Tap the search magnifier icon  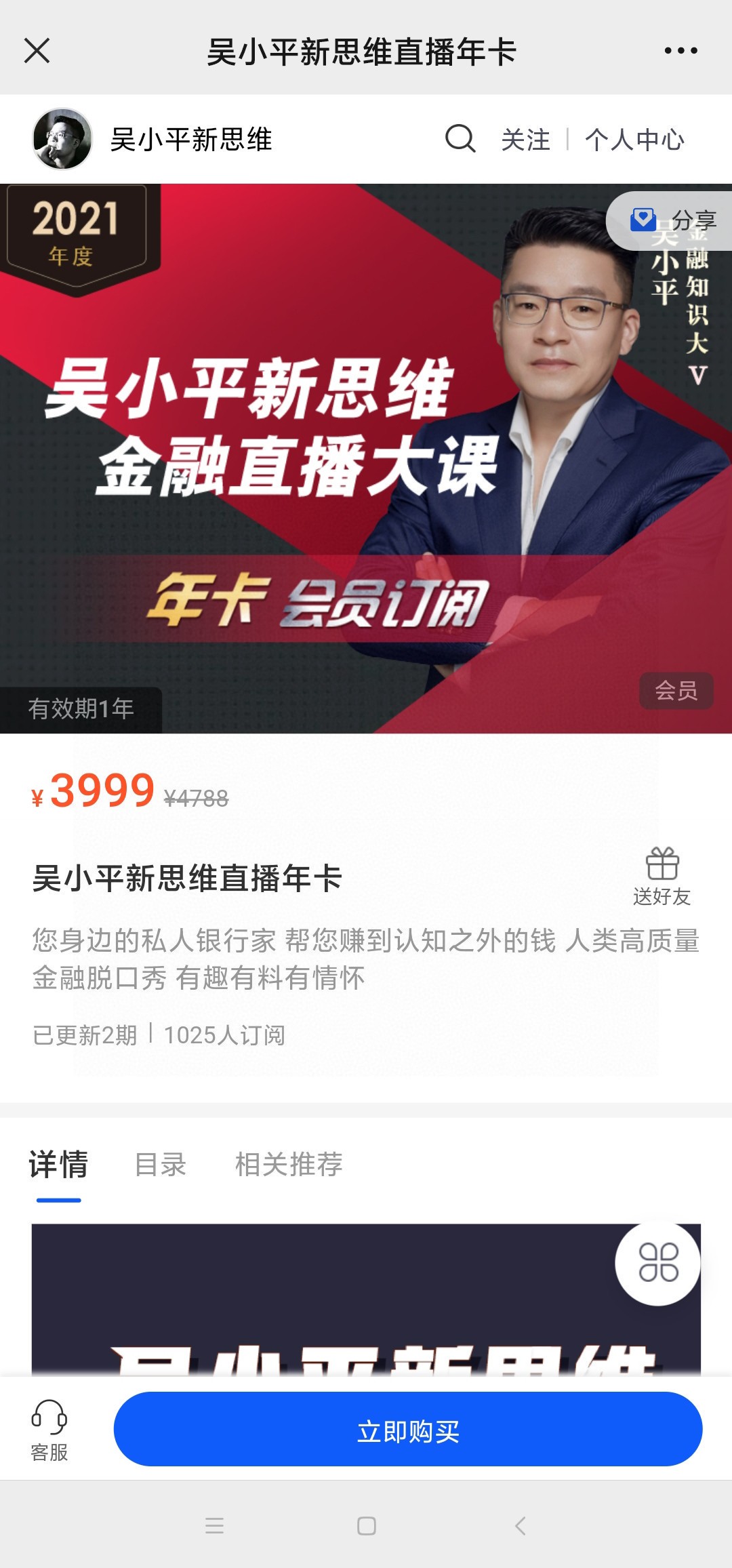click(460, 138)
